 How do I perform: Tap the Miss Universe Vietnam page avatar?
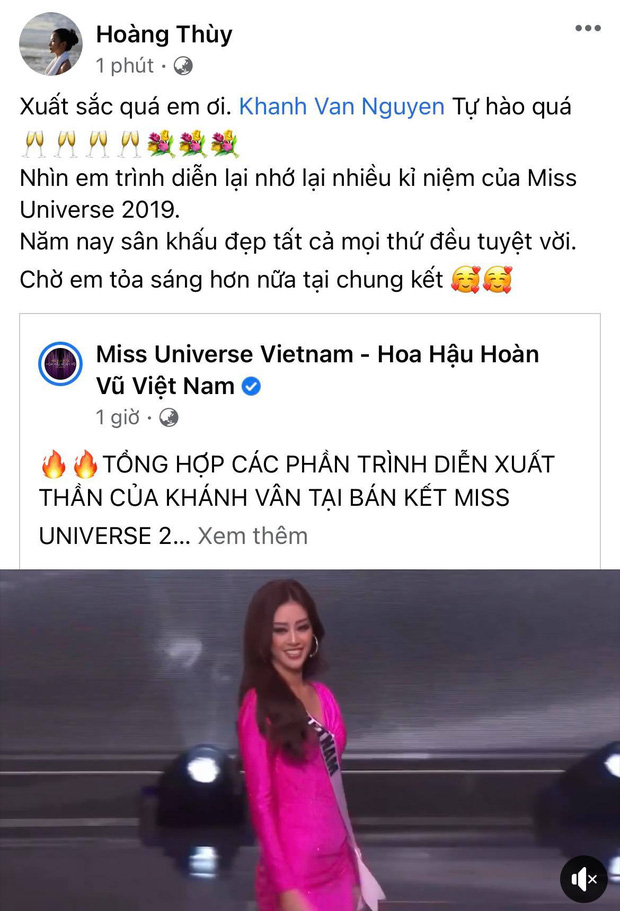[60, 365]
